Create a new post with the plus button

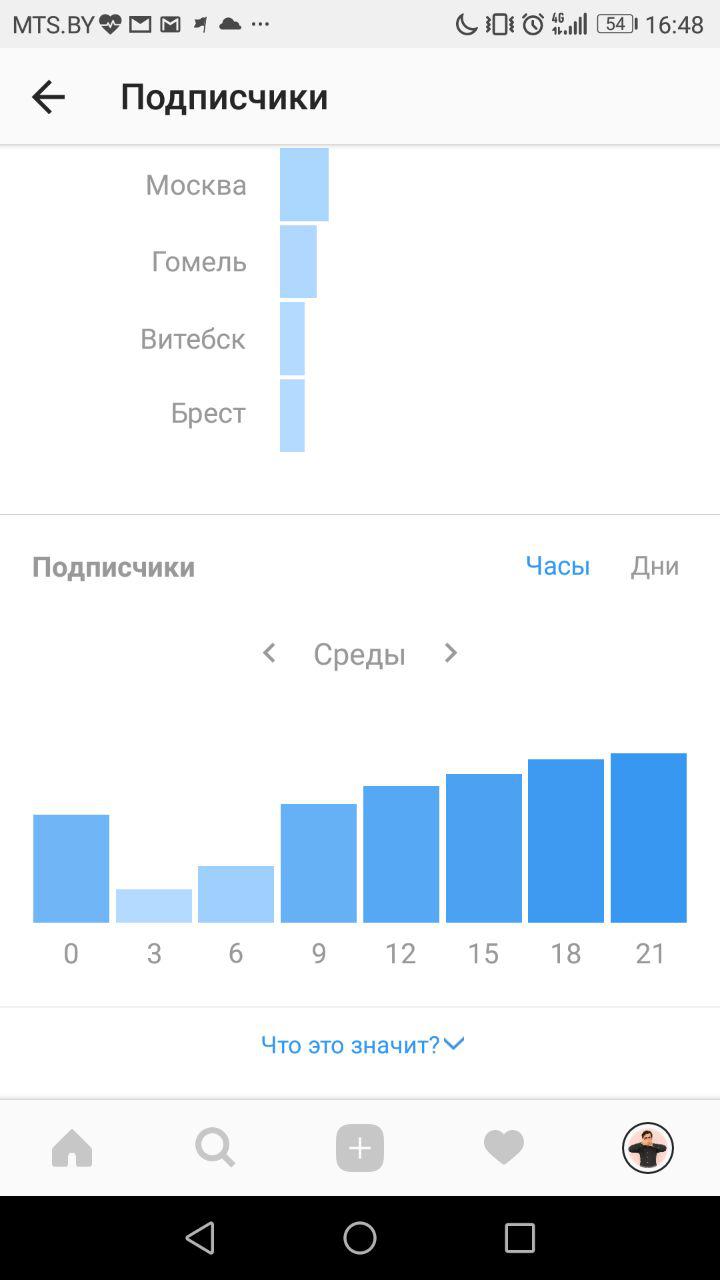coord(360,1148)
